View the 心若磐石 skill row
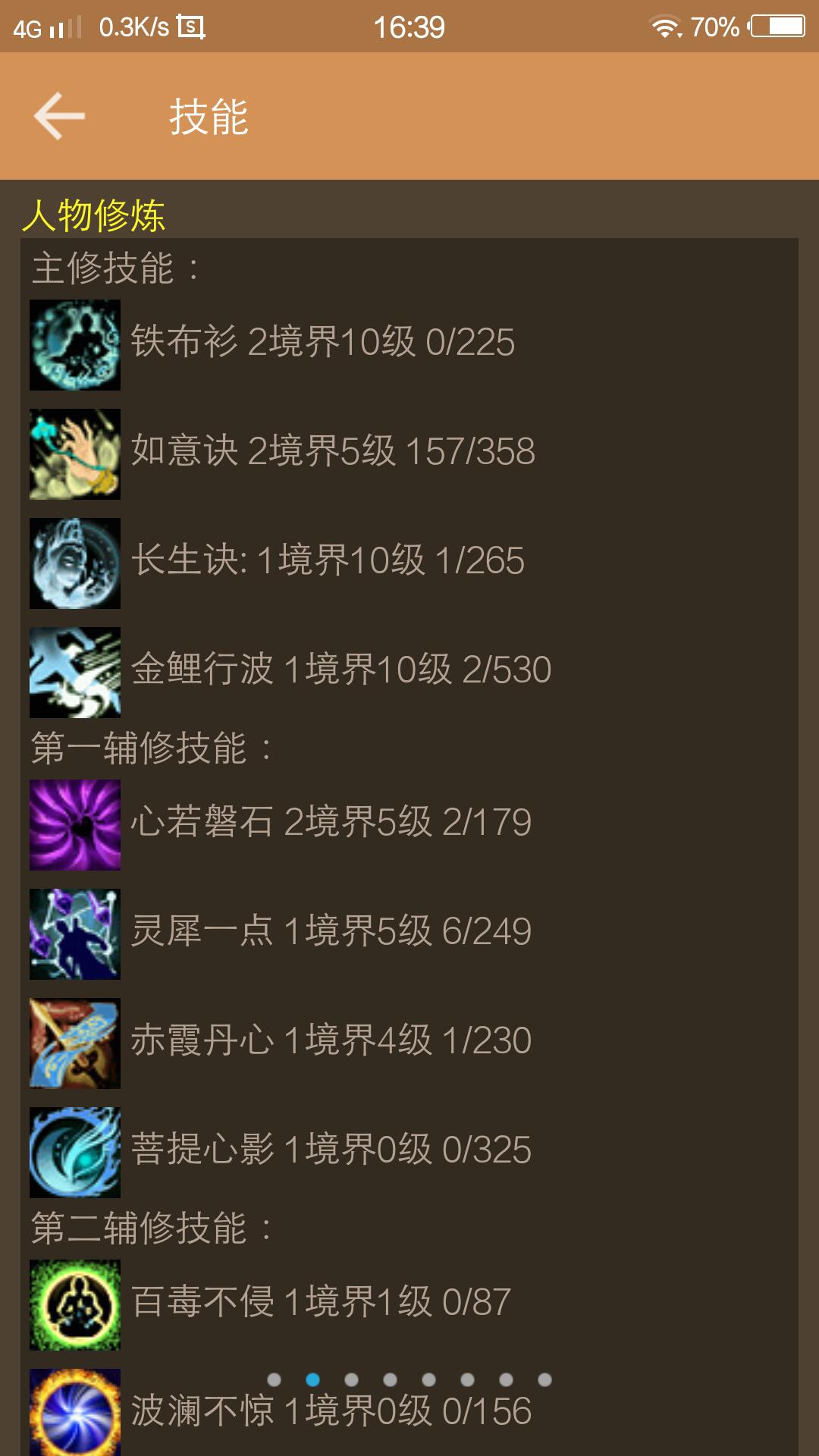The width and height of the screenshot is (819, 1456). pos(331,823)
